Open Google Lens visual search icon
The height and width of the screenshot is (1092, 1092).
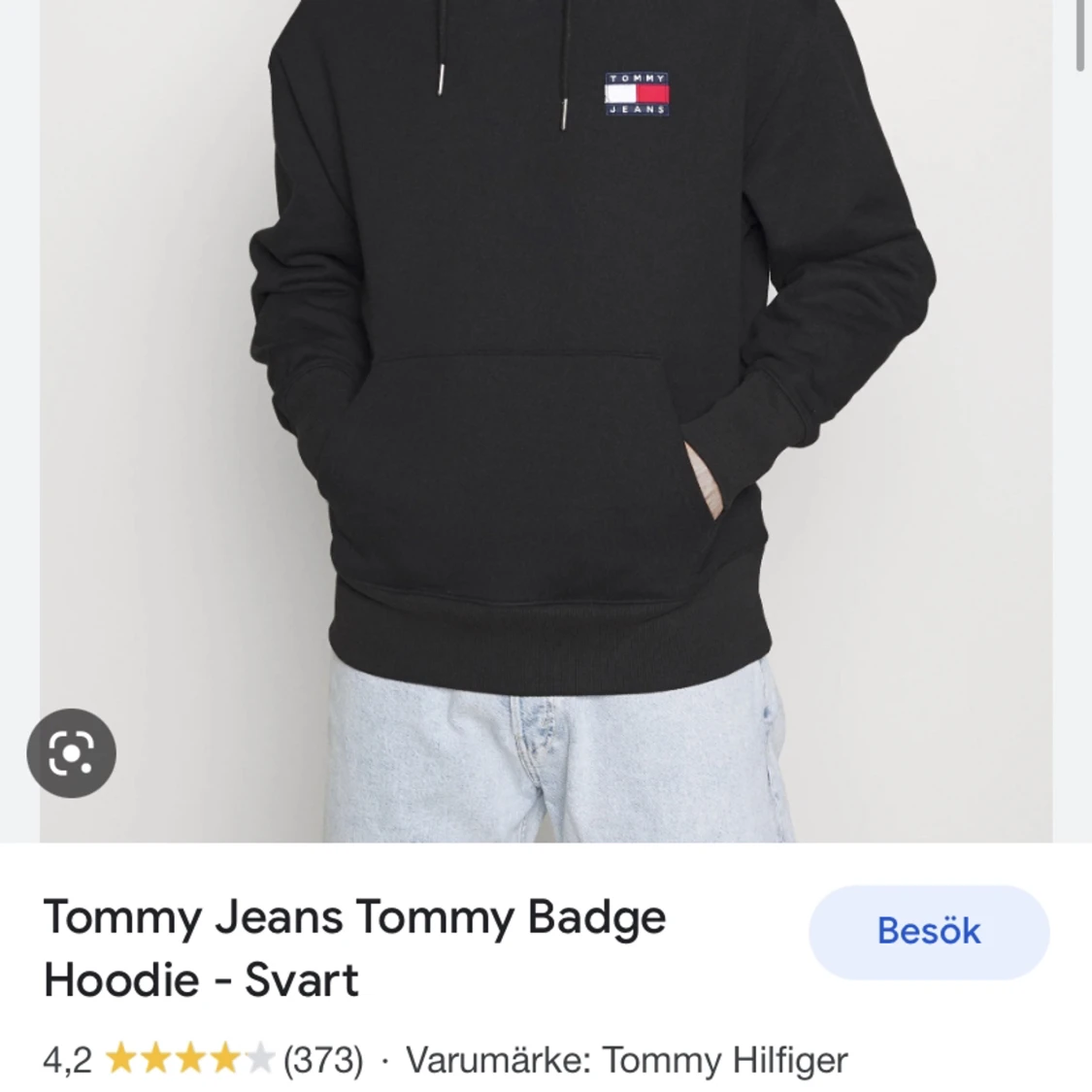(71, 753)
